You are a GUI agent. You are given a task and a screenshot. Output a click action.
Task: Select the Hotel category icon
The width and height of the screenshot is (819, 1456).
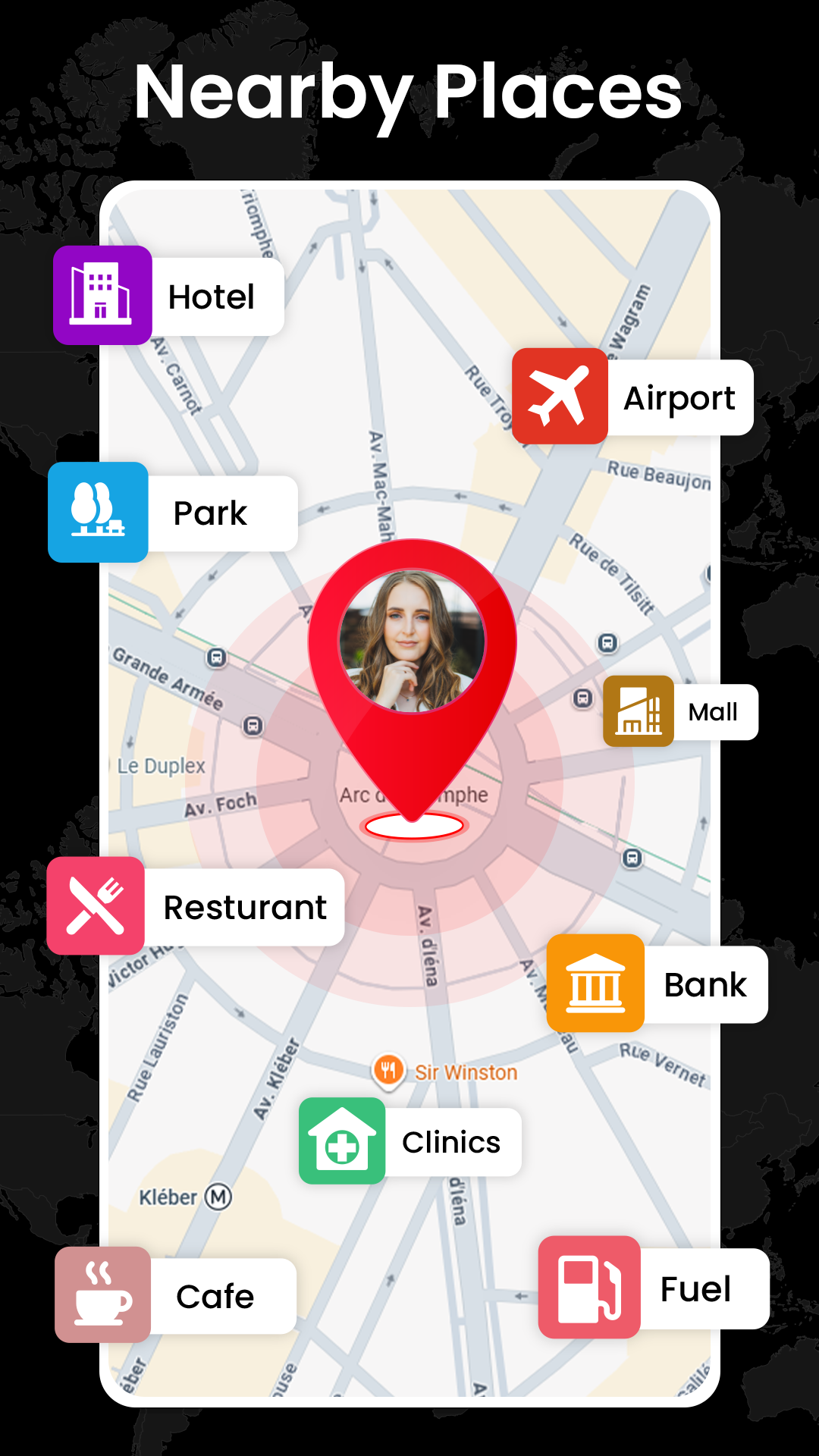pyautogui.click(x=105, y=295)
